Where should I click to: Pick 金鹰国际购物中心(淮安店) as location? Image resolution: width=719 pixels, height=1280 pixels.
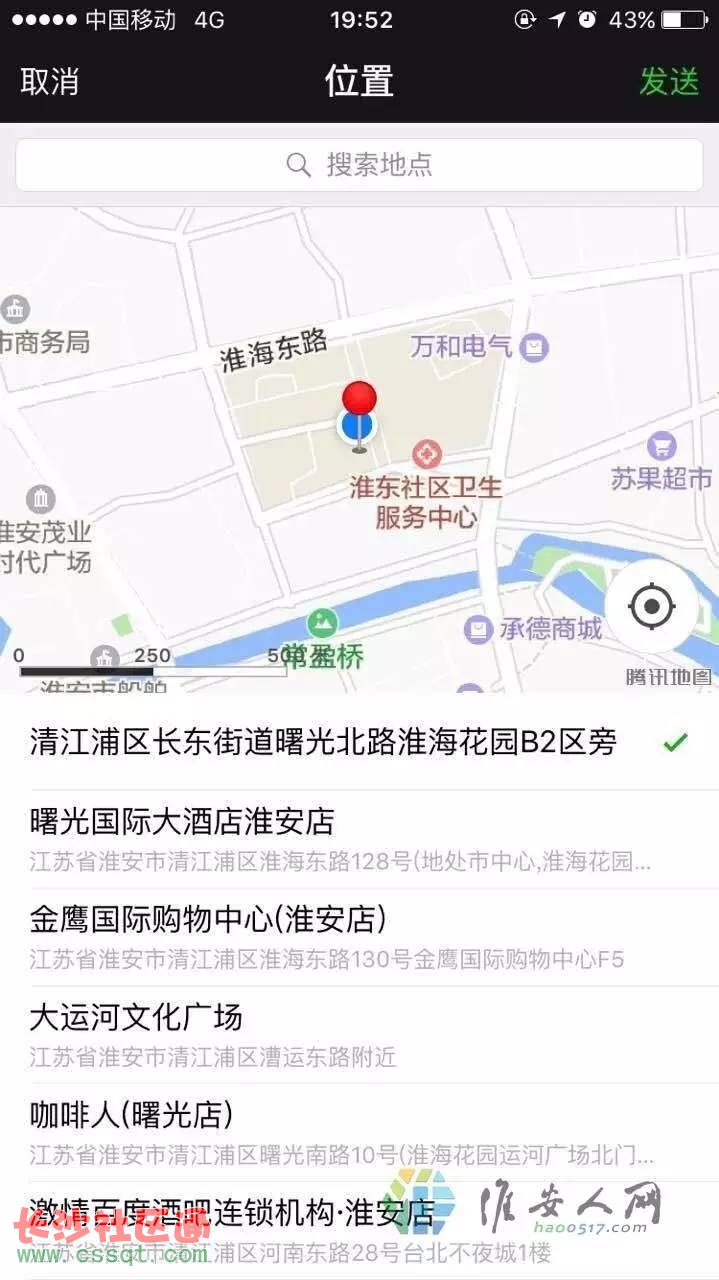pos(340,936)
